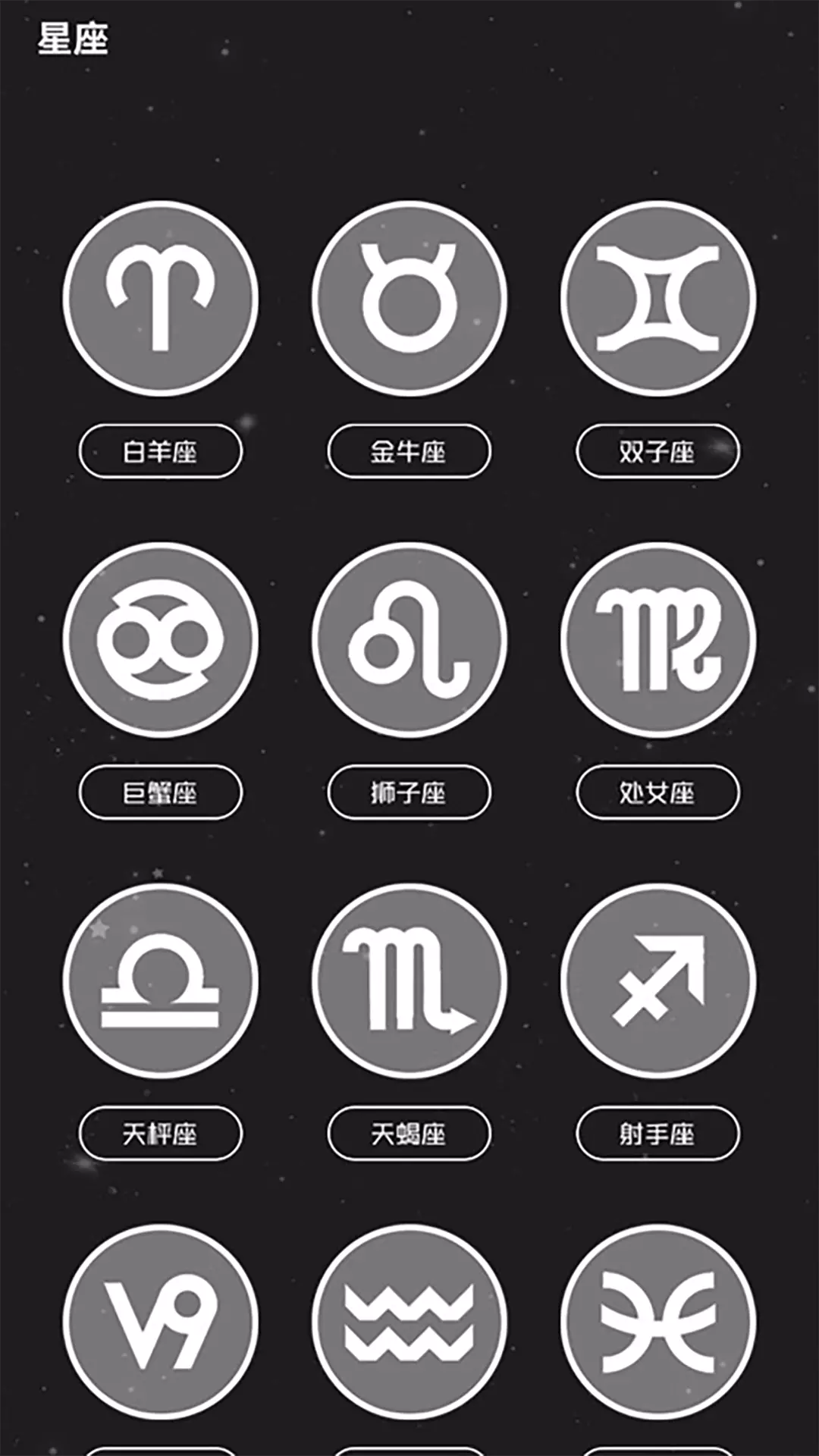Open the Pisces symbol circle
The height and width of the screenshot is (1456, 819).
point(657,1322)
